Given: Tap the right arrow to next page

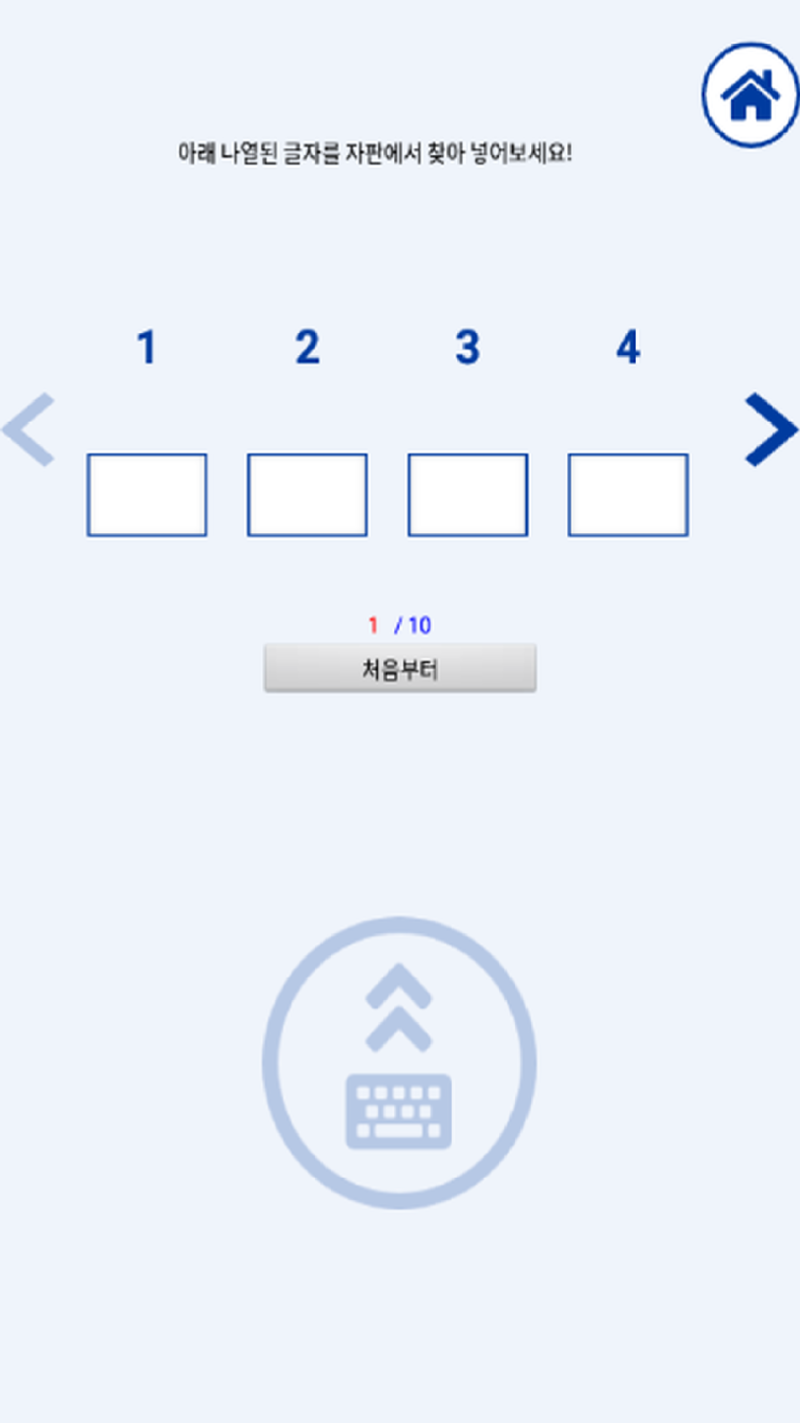Looking at the screenshot, I should (x=769, y=430).
